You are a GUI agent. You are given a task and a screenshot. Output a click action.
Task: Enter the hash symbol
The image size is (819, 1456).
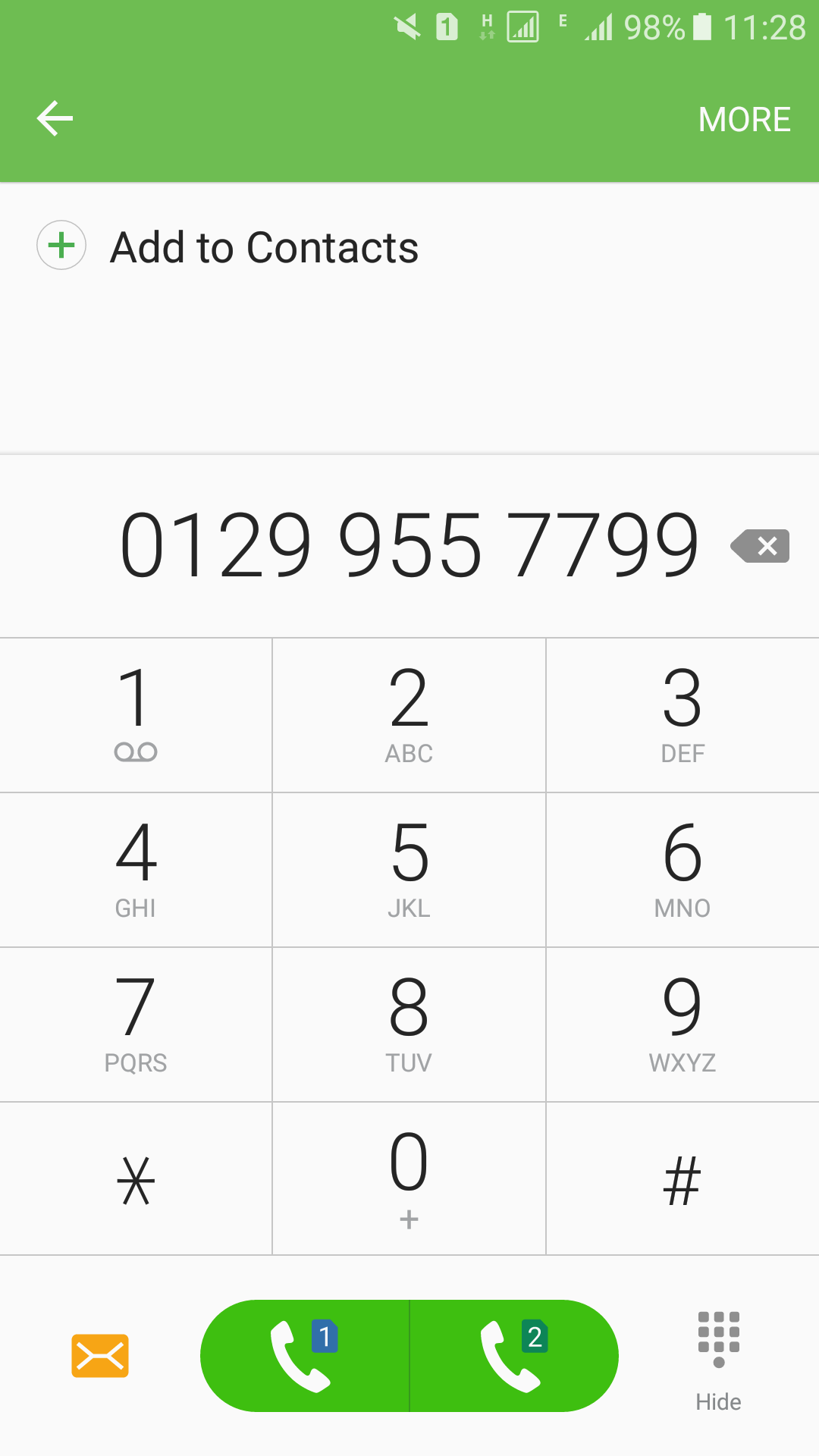click(682, 1179)
